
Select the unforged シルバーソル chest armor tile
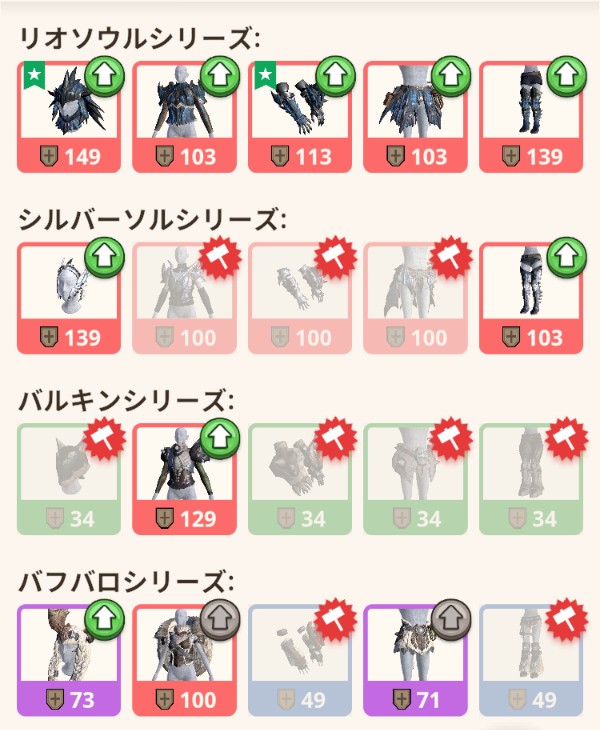pyautogui.click(x=183, y=297)
